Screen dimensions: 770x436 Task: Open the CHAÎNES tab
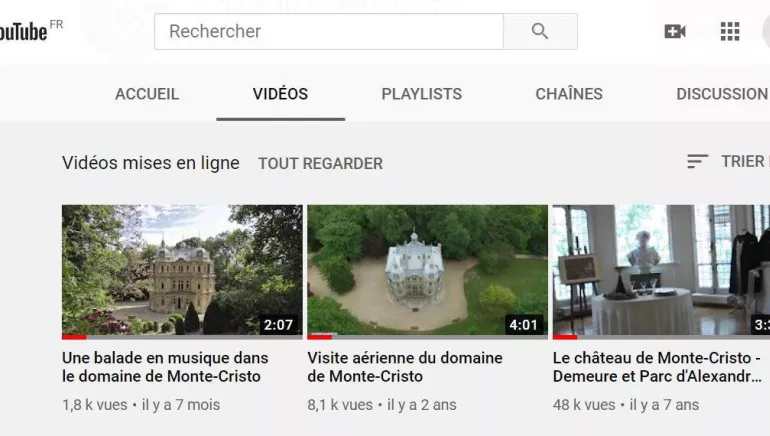pos(569,94)
